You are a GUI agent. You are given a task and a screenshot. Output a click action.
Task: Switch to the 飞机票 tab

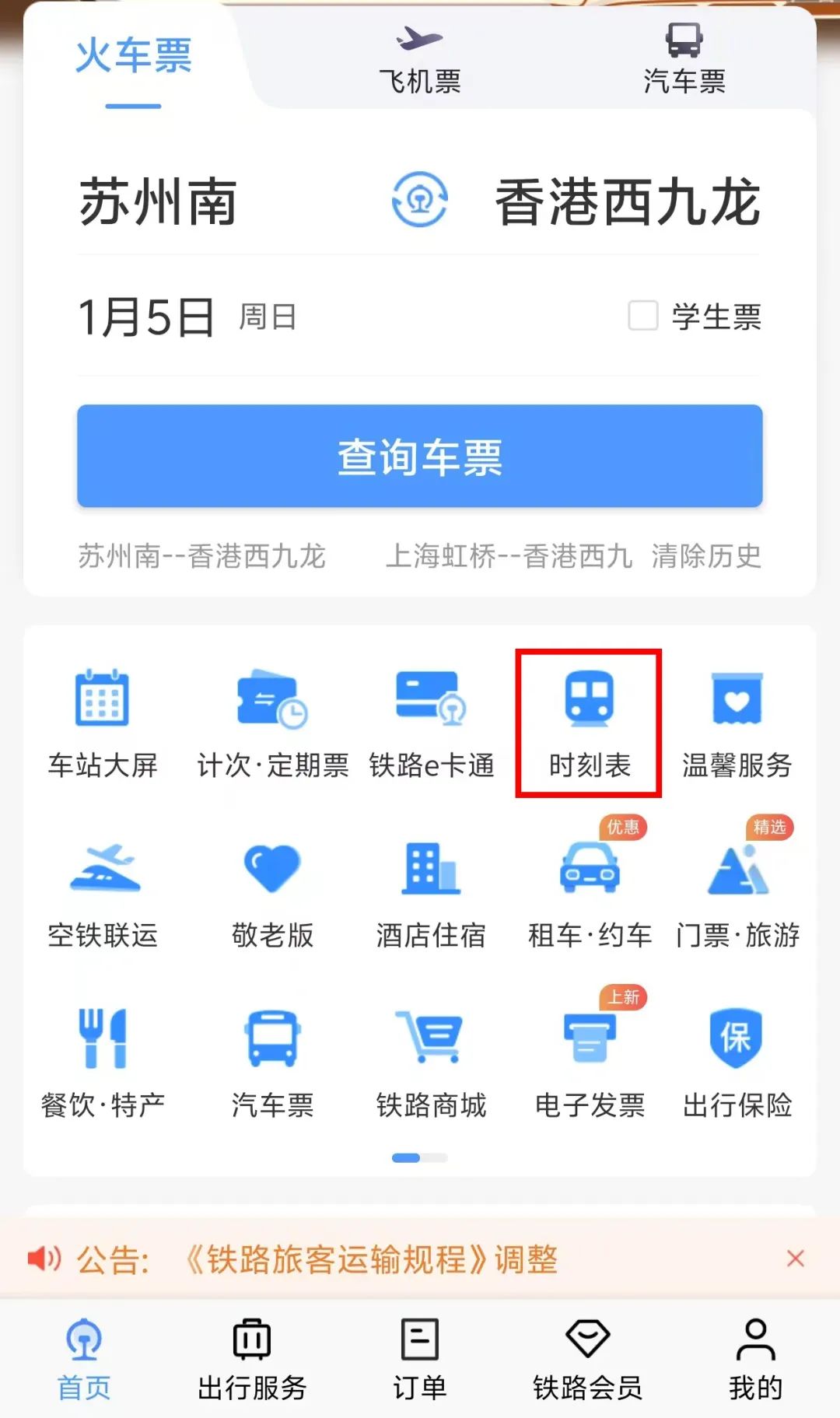[x=420, y=59]
